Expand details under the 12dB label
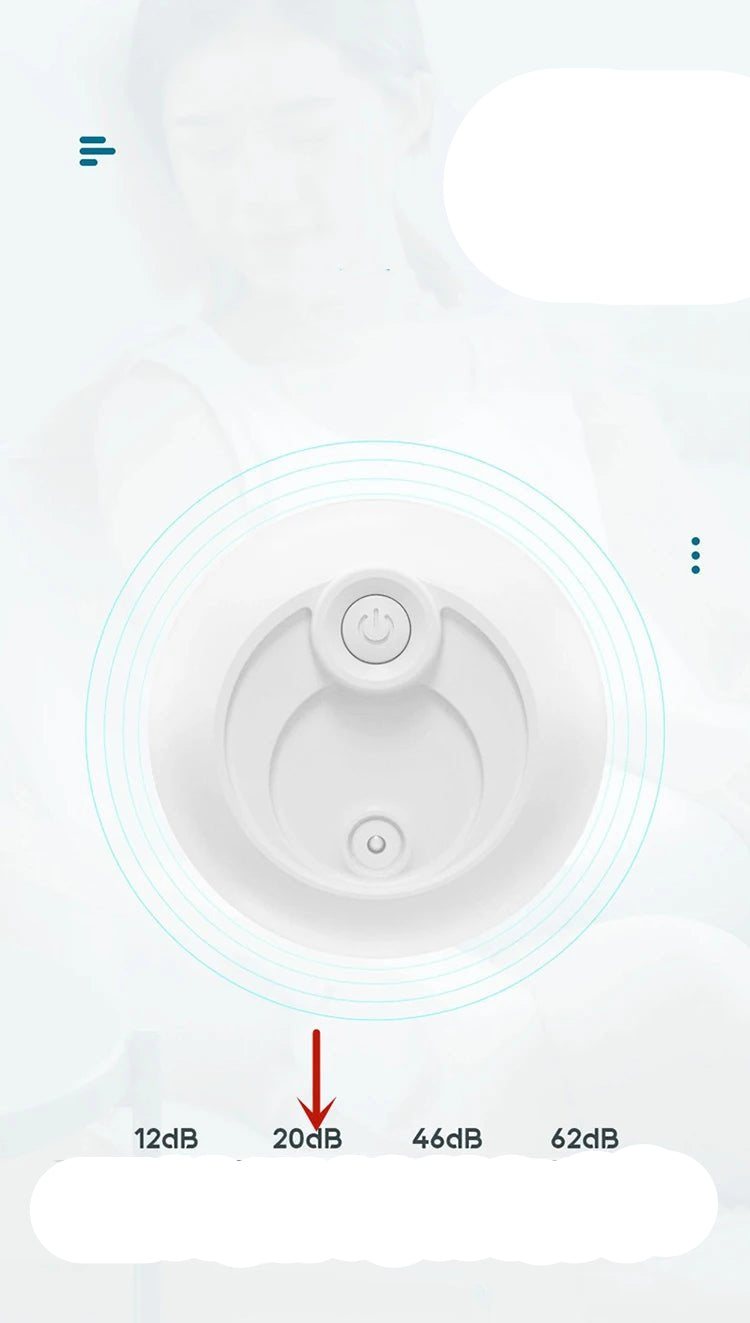Screen dimensions: 750x1323 [x=166, y=1137]
